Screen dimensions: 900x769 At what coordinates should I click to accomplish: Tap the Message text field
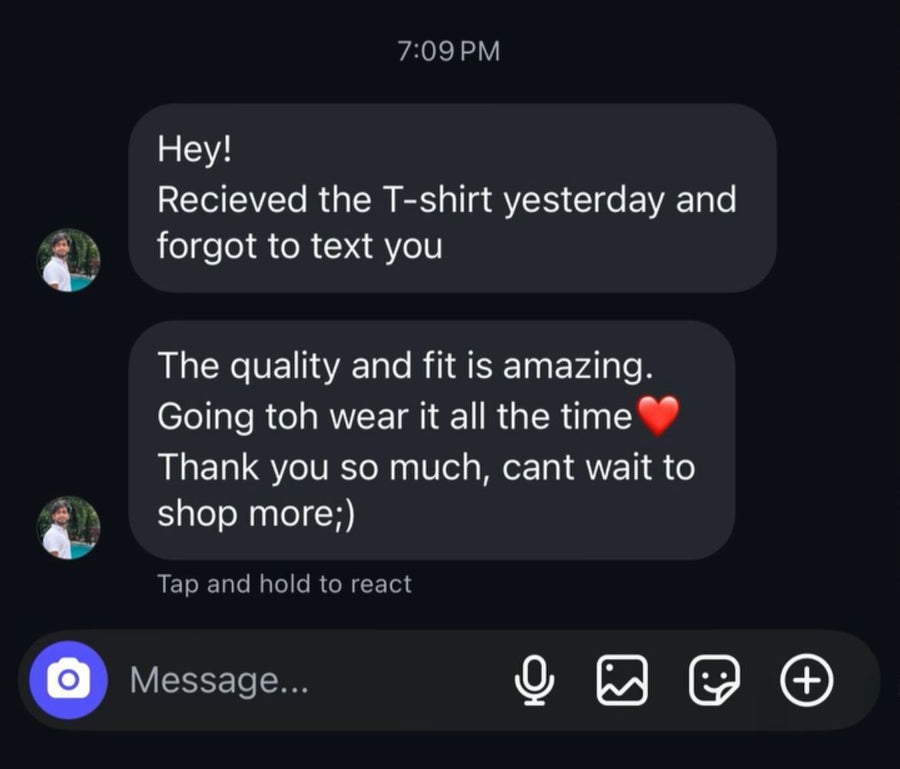click(300, 681)
